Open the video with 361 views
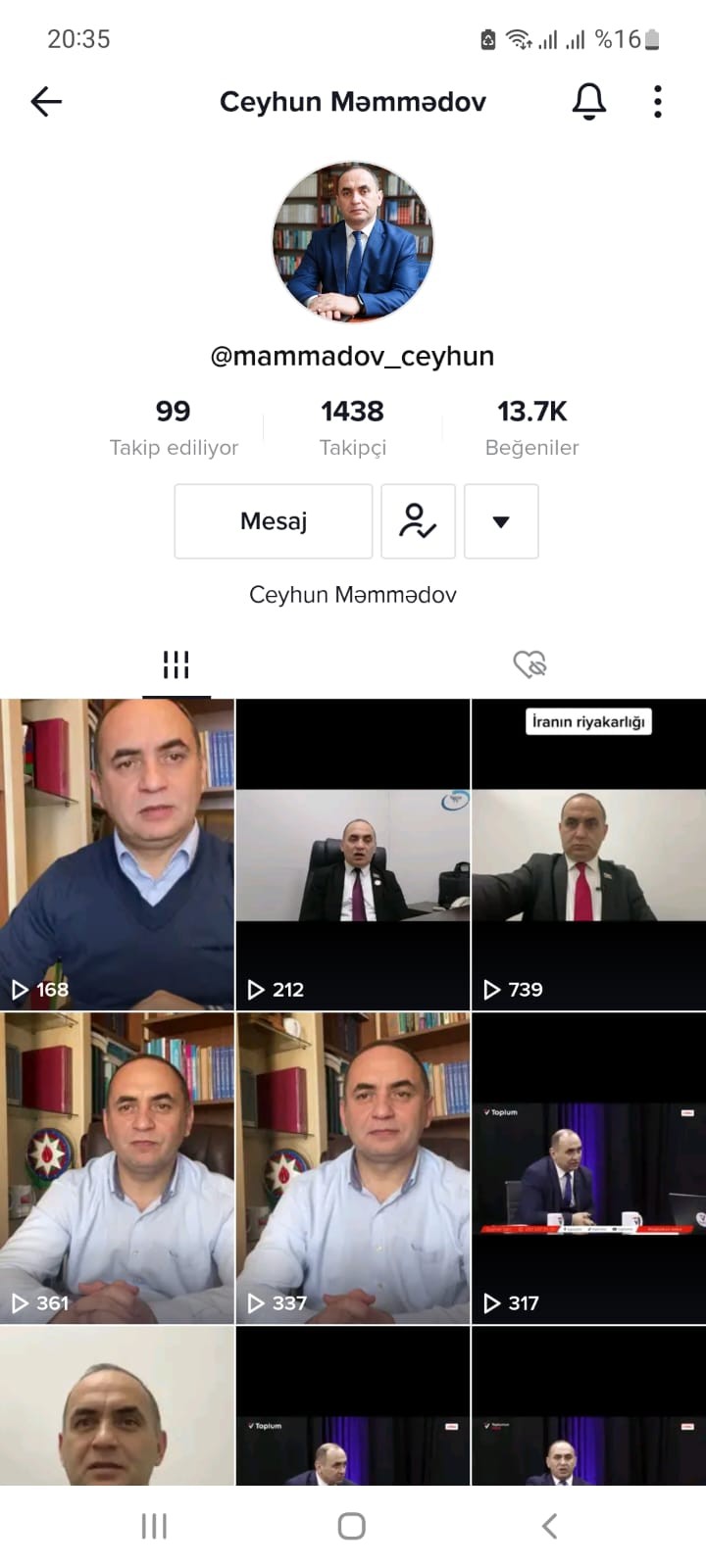The width and height of the screenshot is (706, 1568). point(117,1166)
